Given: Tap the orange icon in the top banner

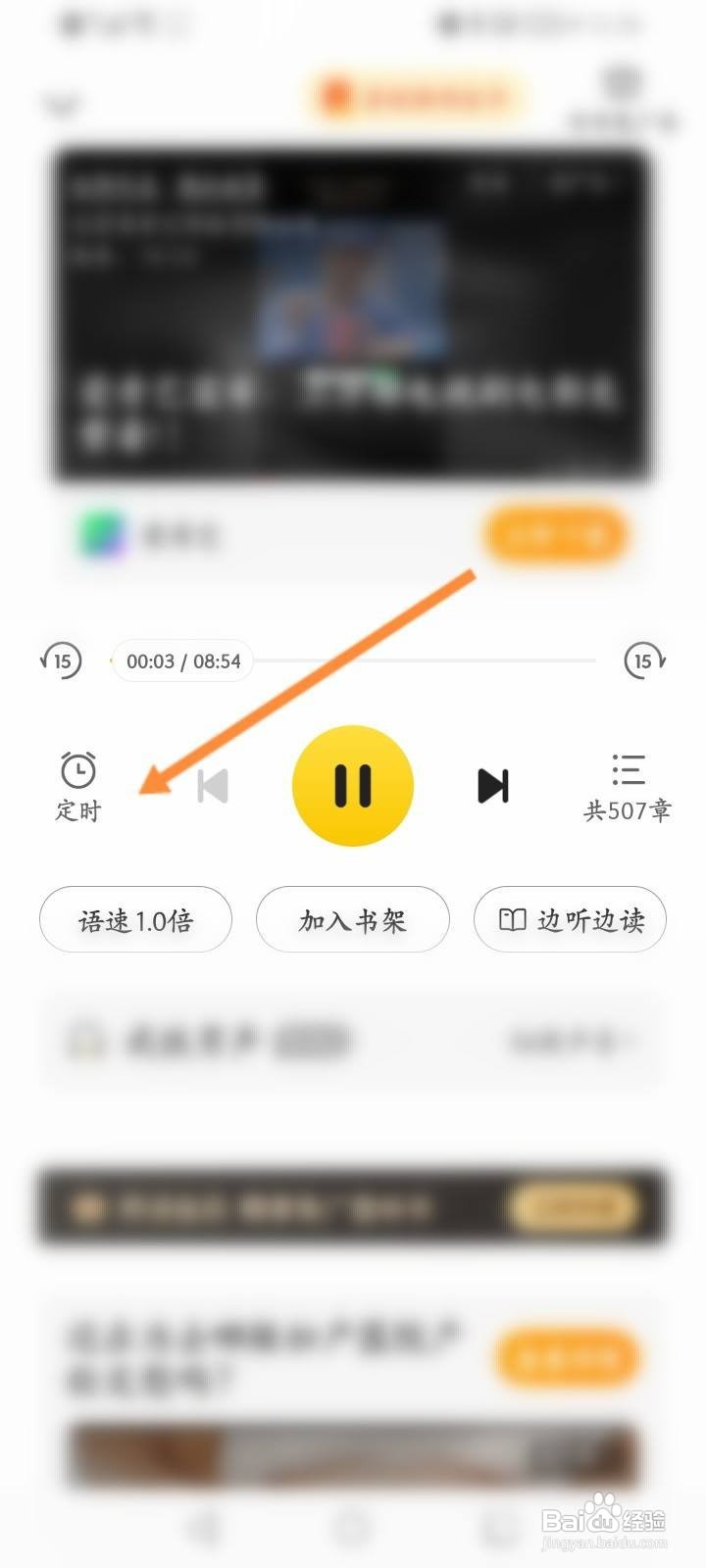Looking at the screenshot, I should tap(338, 93).
